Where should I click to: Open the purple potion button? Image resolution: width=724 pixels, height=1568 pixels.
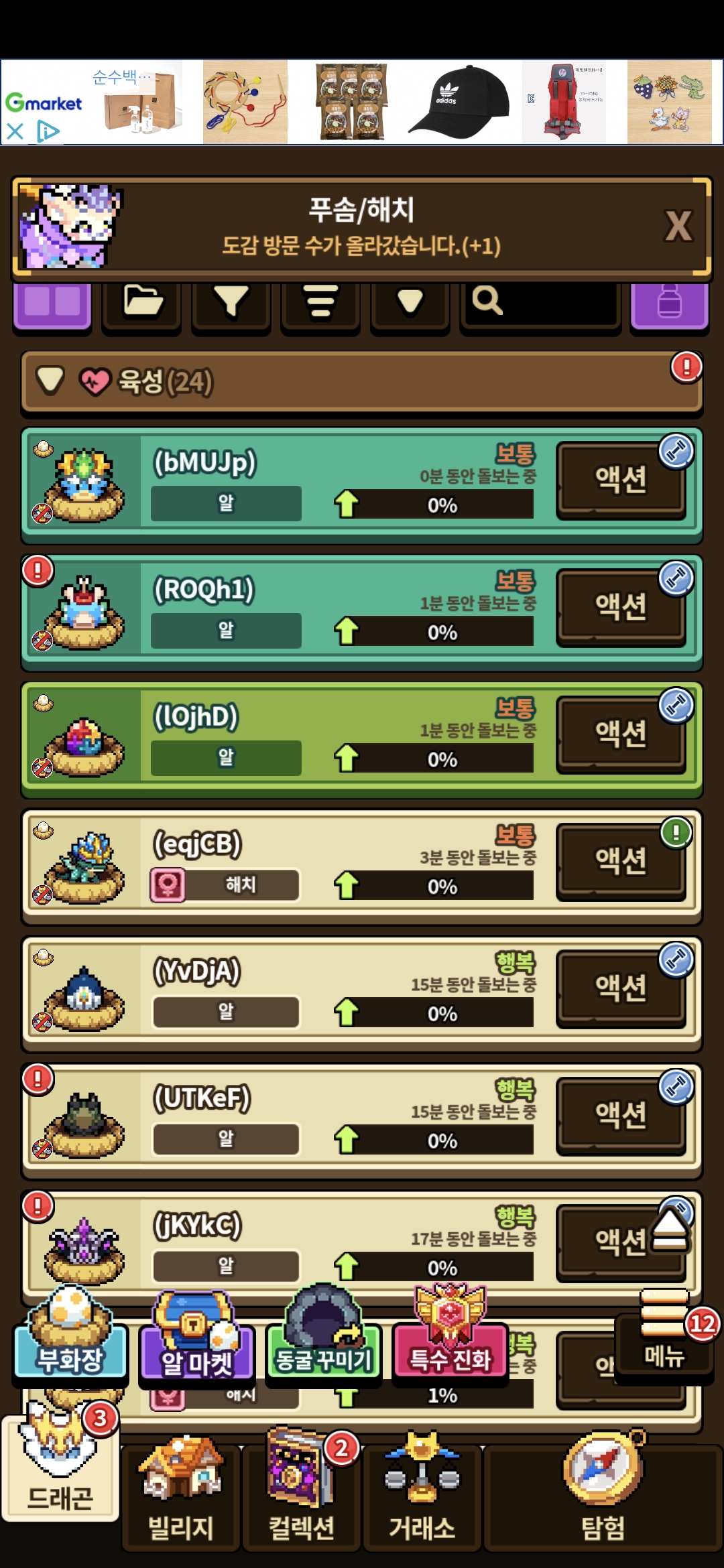(x=669, y=303)
